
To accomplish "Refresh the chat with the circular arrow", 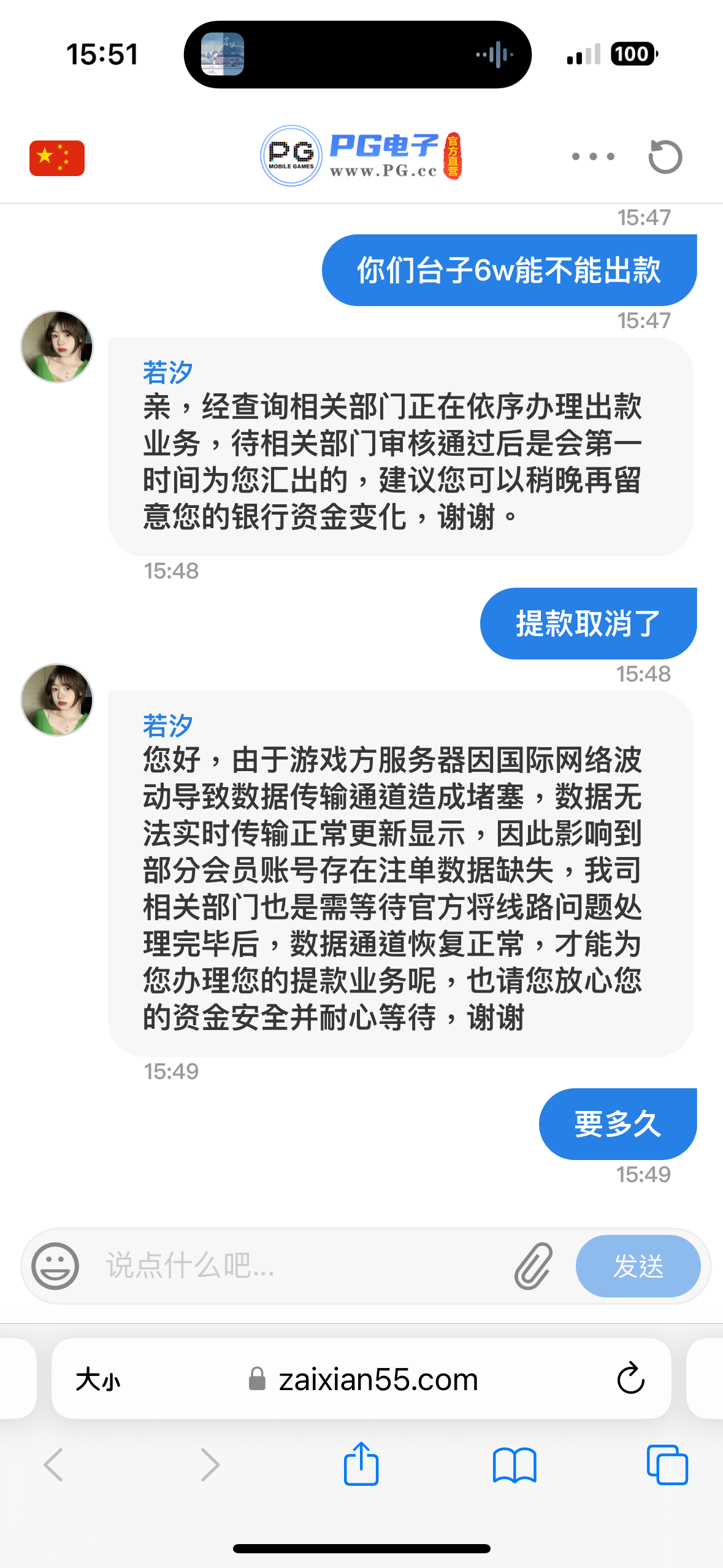I will (665, 156).
